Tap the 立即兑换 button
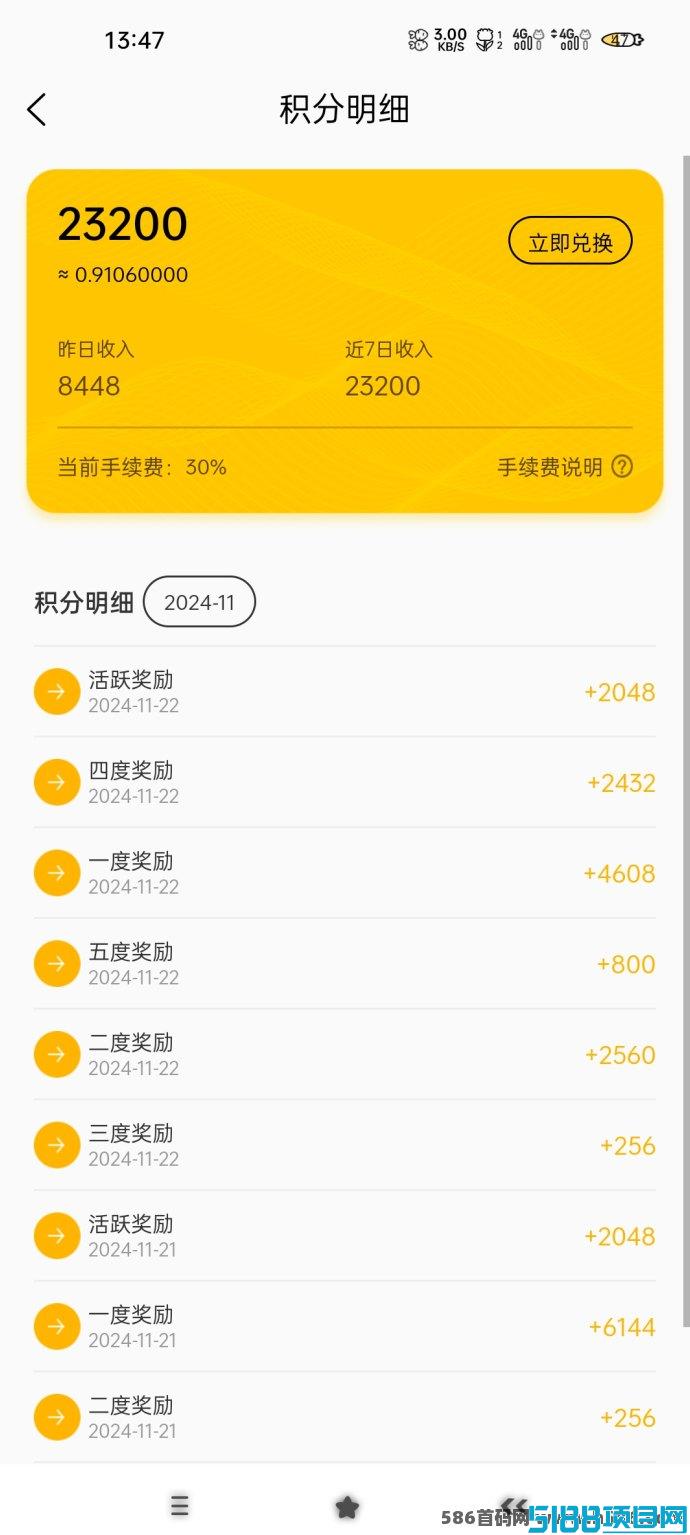 point(570,241)
